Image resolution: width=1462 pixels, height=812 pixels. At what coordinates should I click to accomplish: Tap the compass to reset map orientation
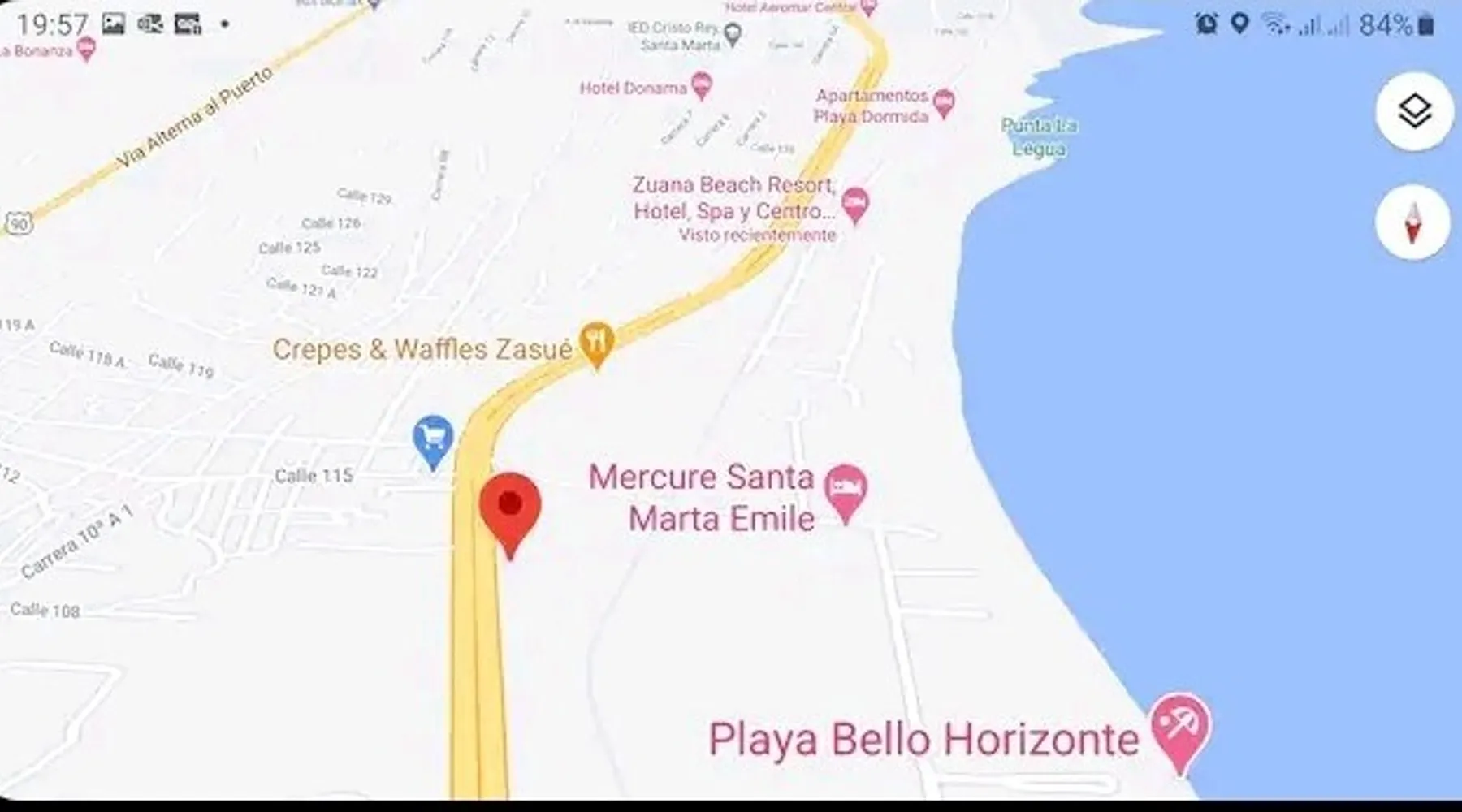pyautogui.click(x=1412, y=222)
